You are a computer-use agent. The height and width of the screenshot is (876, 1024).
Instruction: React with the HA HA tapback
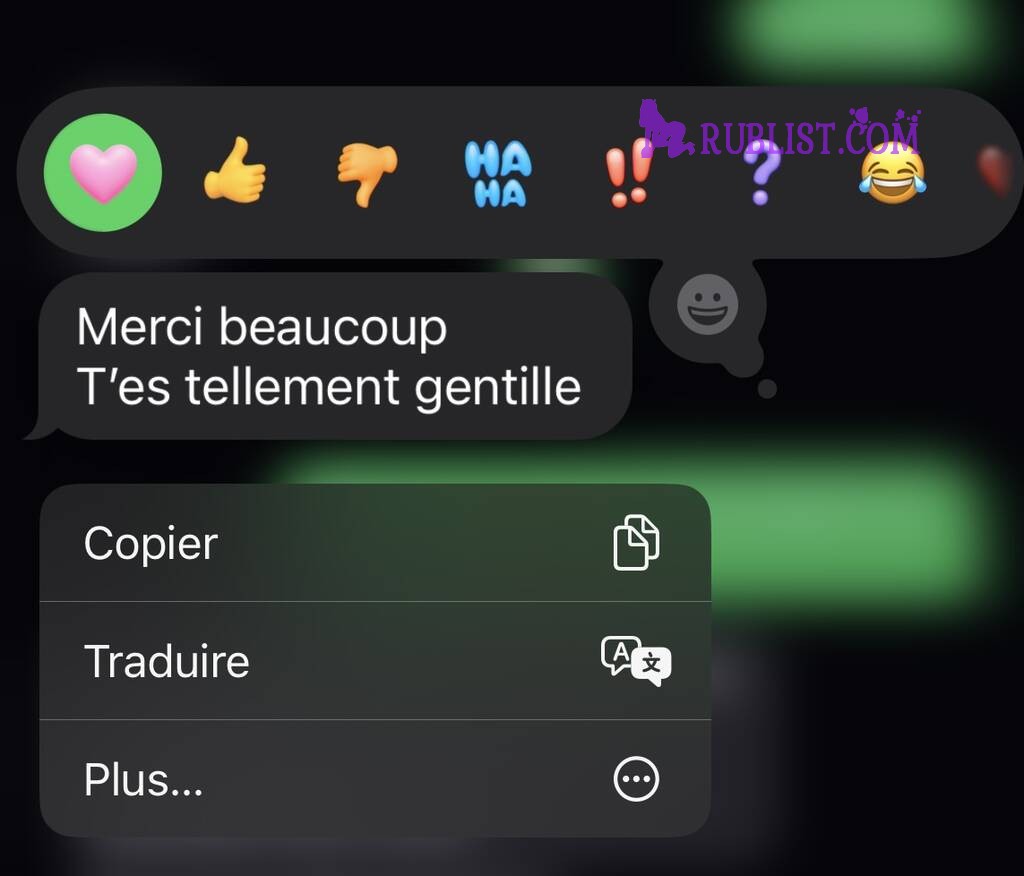pos(498,174)
